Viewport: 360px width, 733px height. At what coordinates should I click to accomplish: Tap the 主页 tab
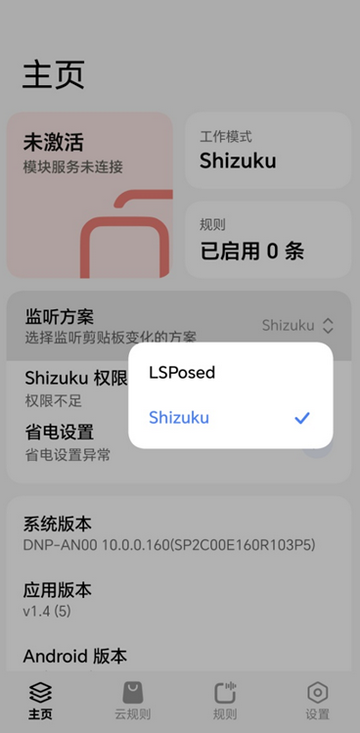41,701
